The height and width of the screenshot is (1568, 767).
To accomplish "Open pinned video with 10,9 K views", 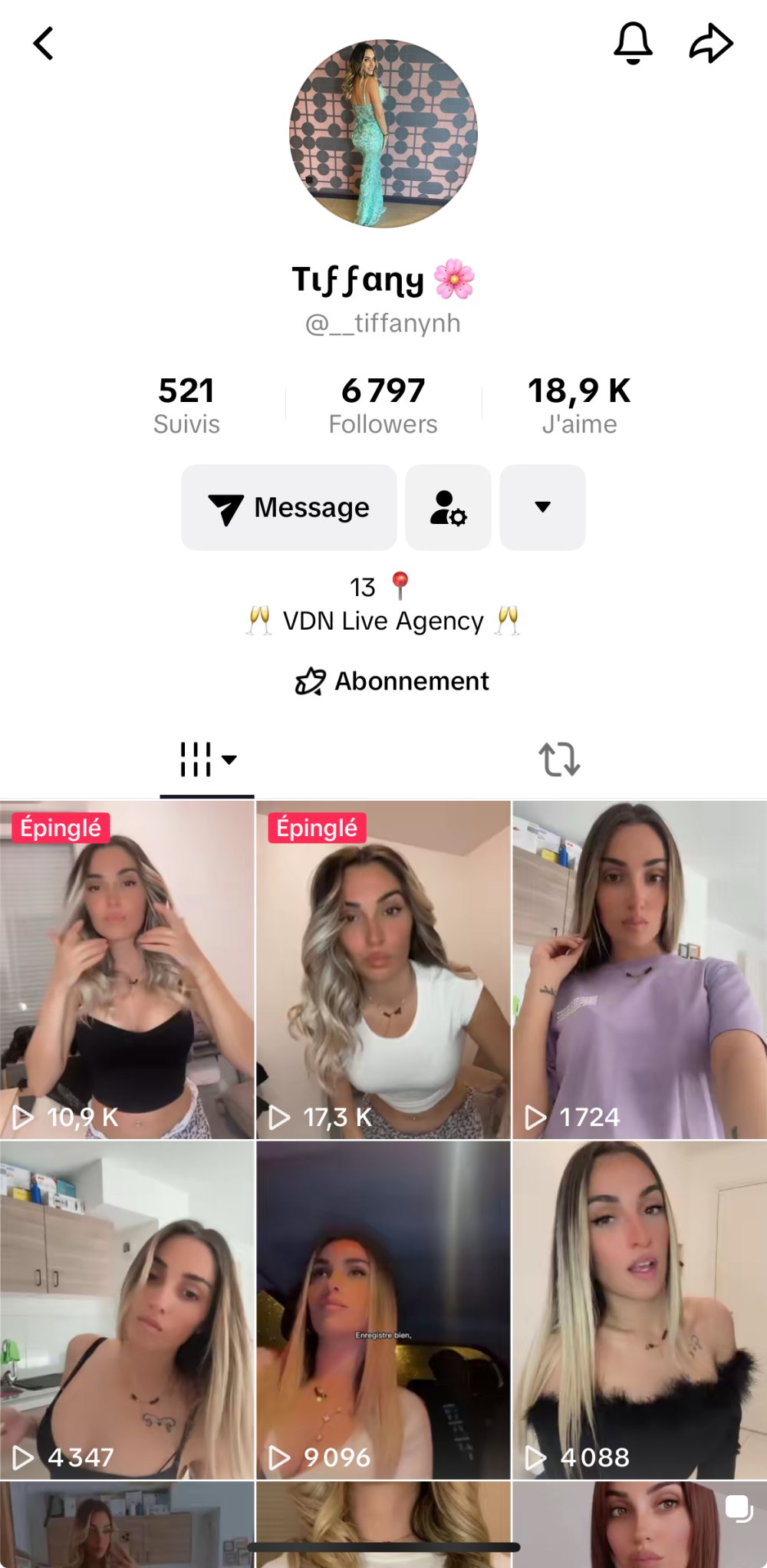I will point(127,970).
